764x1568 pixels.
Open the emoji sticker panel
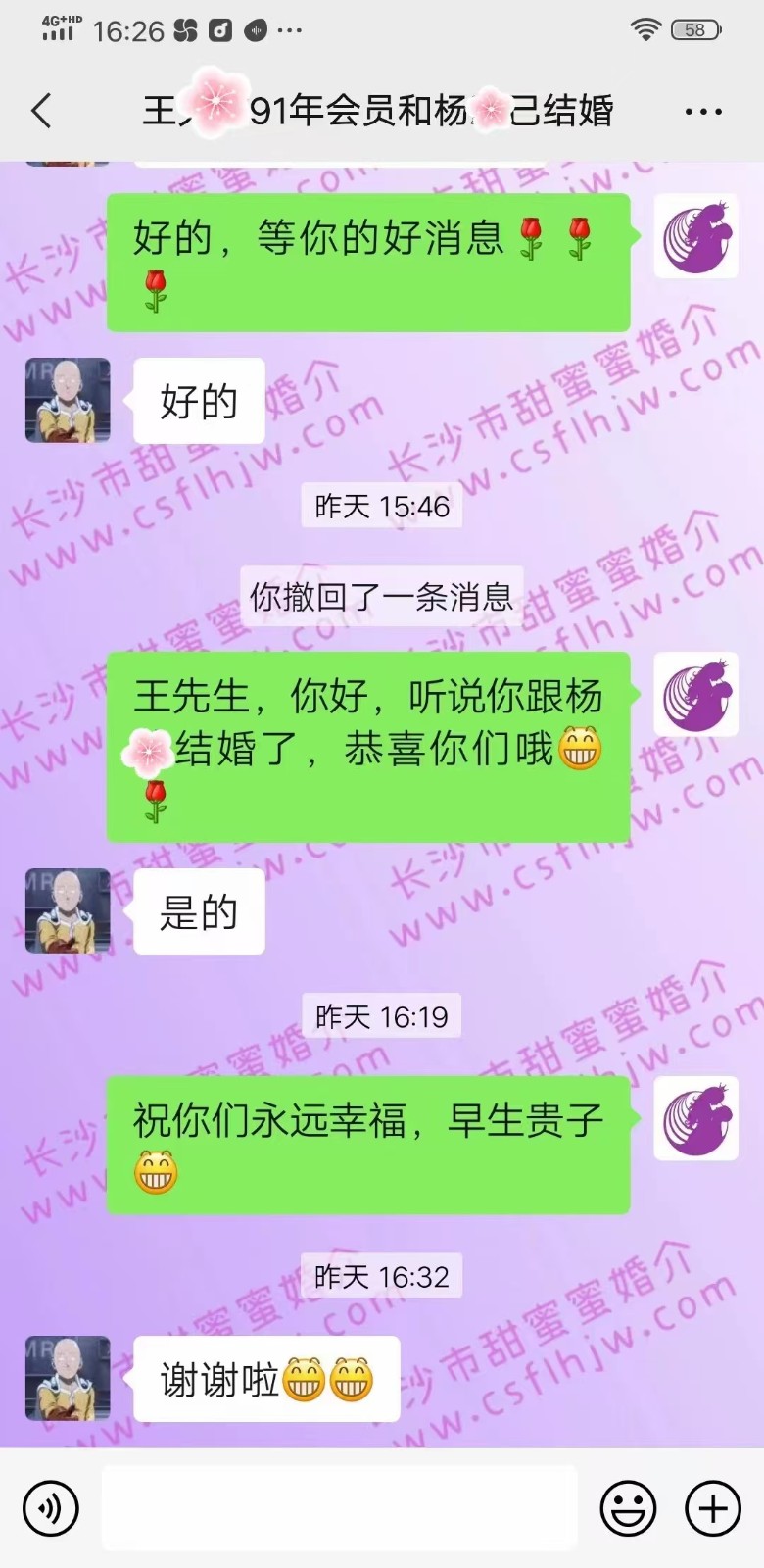(x=628, y=1508)
